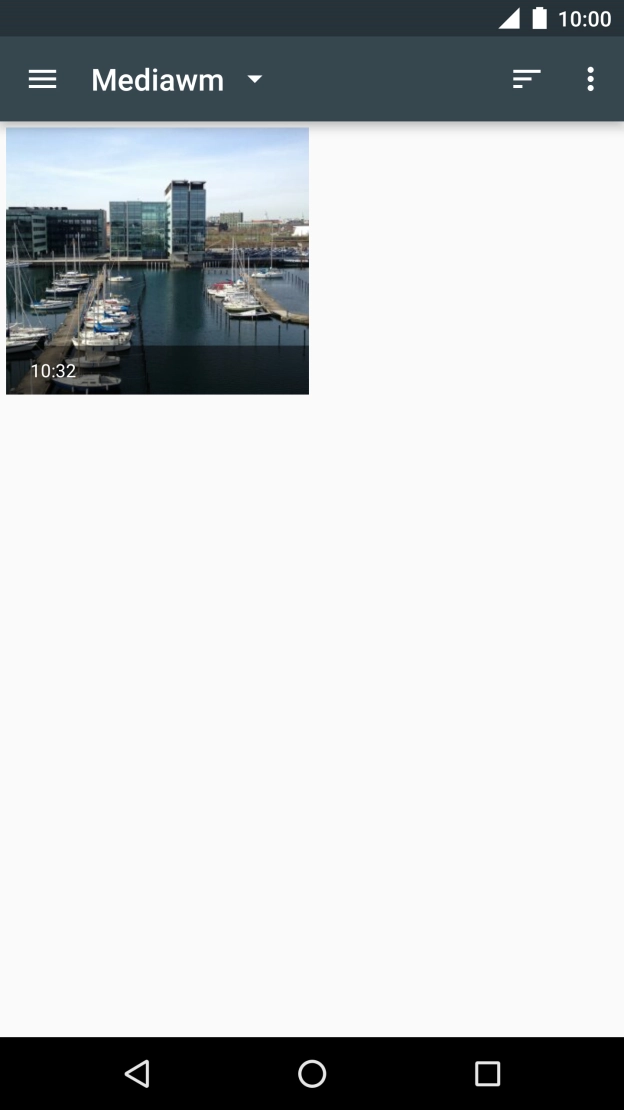The height and width of the screenshot is (1110, 624).
Task: Open the harbor photo thumbnail
Action: (157, 261)
